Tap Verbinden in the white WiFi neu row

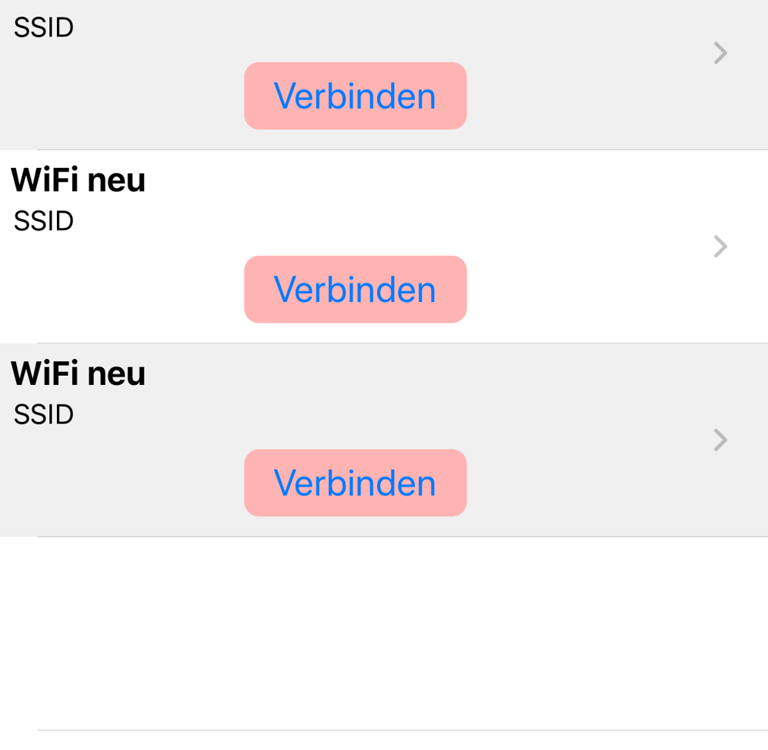[x=355, y=290]
